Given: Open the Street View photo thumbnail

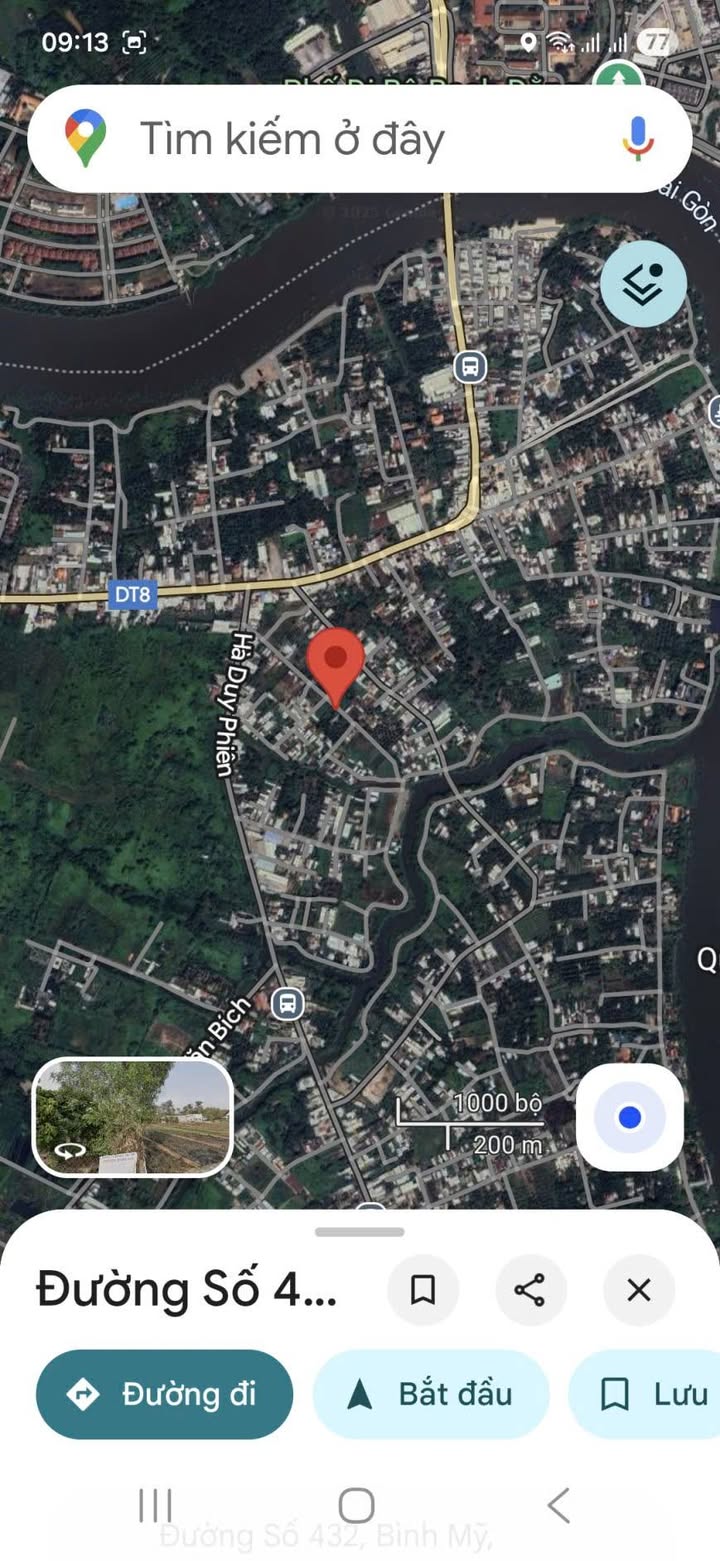Looking at the screenshot, I should click(x=133, y=1116).
